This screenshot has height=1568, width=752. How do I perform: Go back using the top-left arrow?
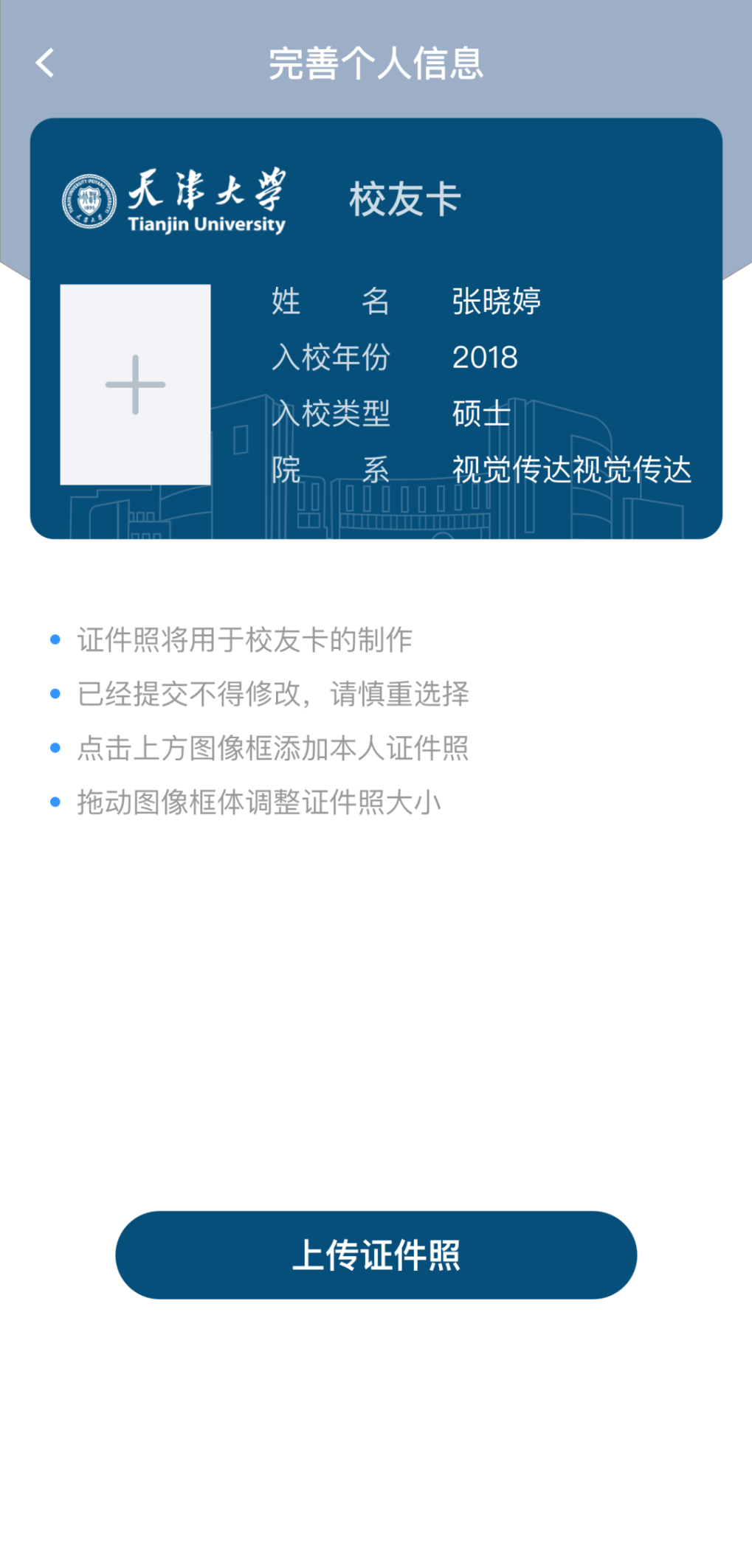45,63
